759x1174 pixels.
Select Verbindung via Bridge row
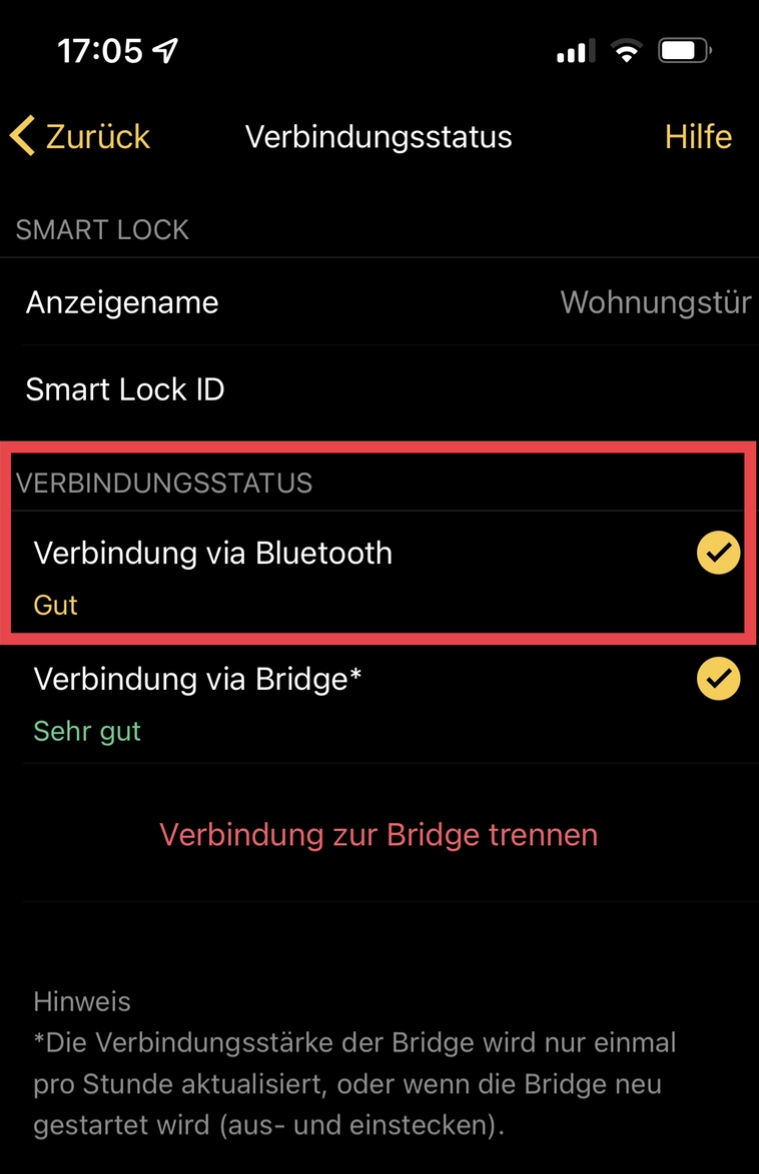(x=380, y=702)
